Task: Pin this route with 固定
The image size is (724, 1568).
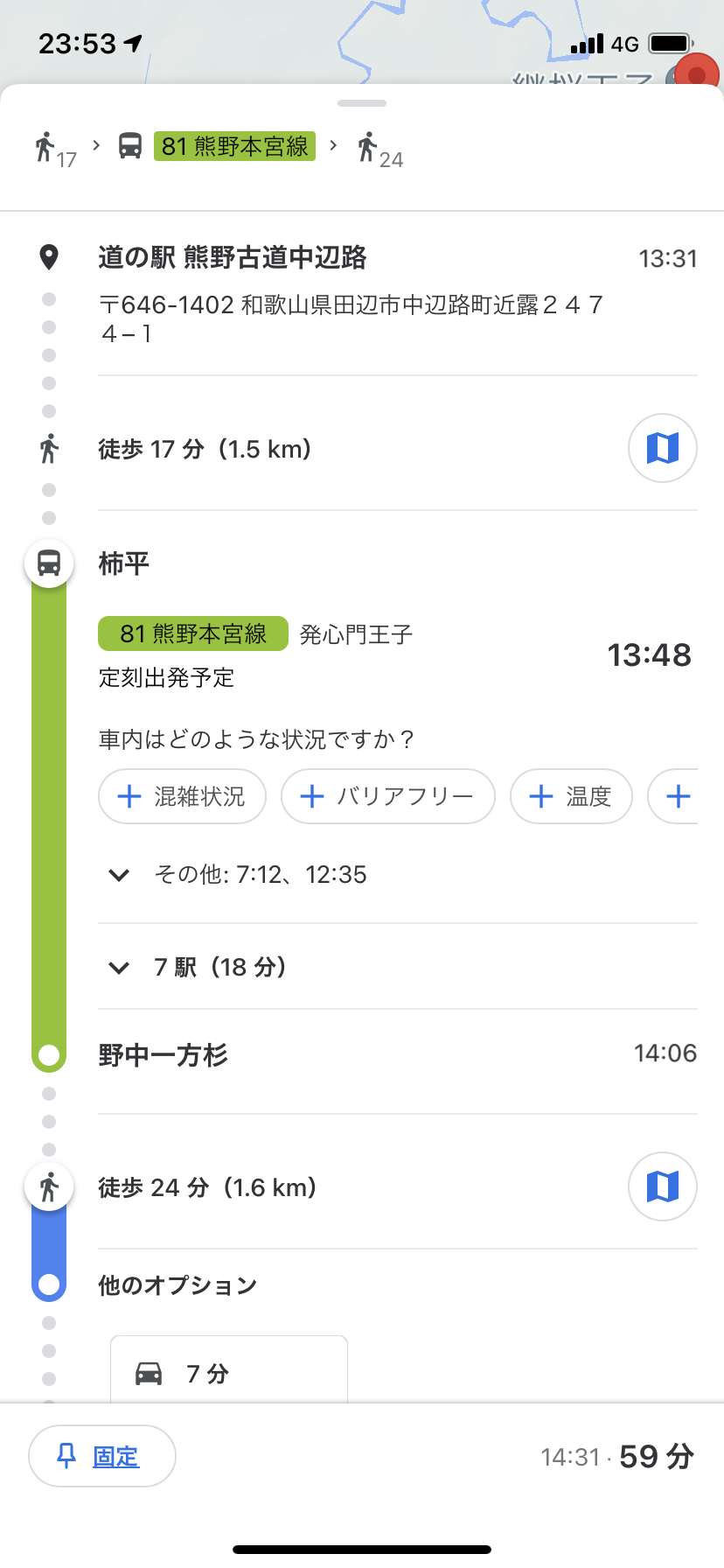Action: point(102,1456)
